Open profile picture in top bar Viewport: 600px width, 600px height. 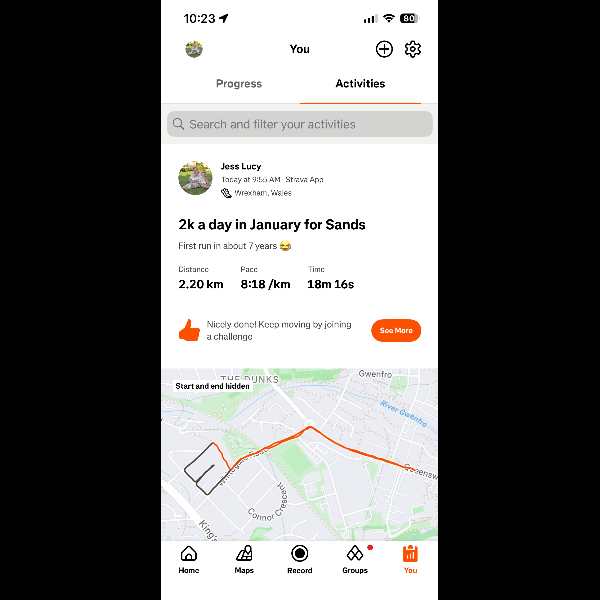coord(194,49)
